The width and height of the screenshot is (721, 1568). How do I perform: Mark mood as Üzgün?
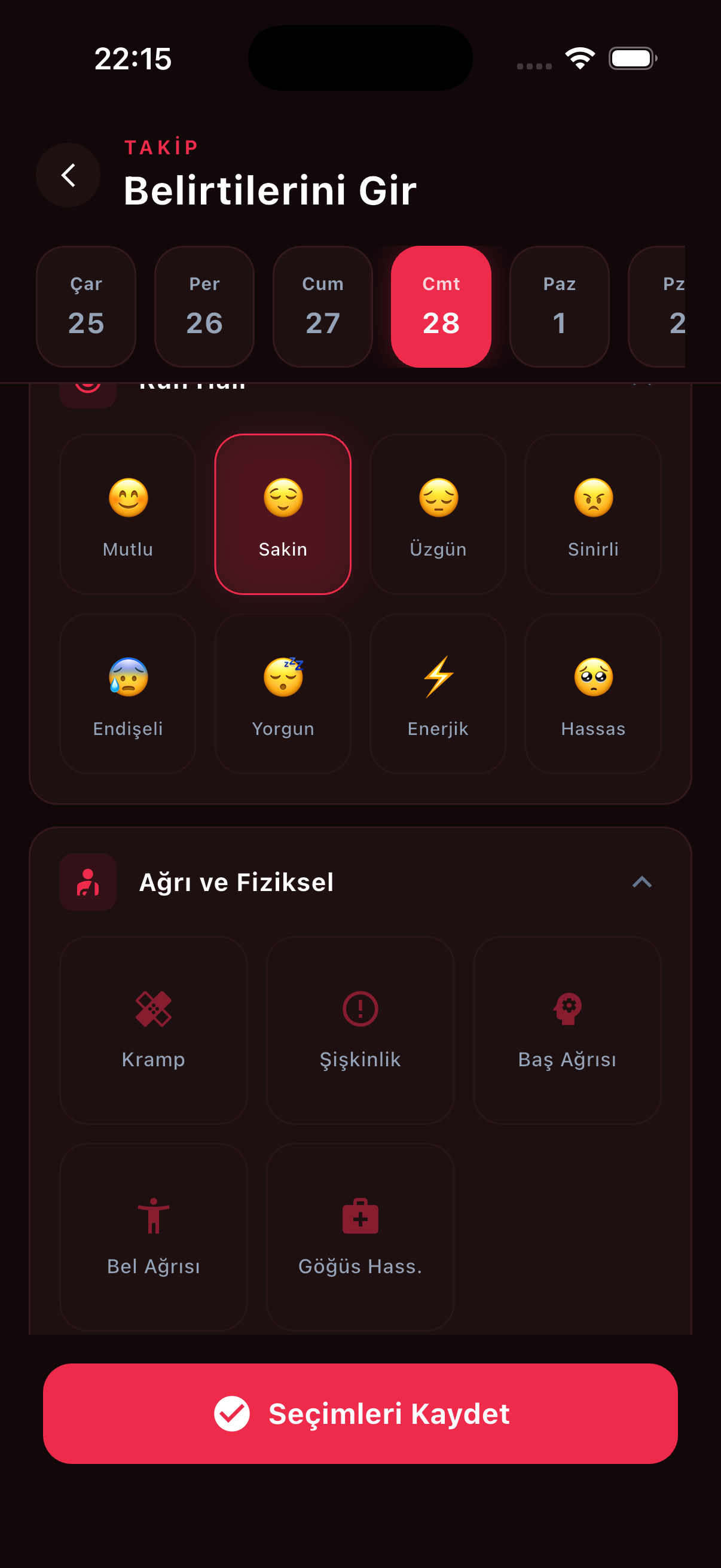click(438, 514)
